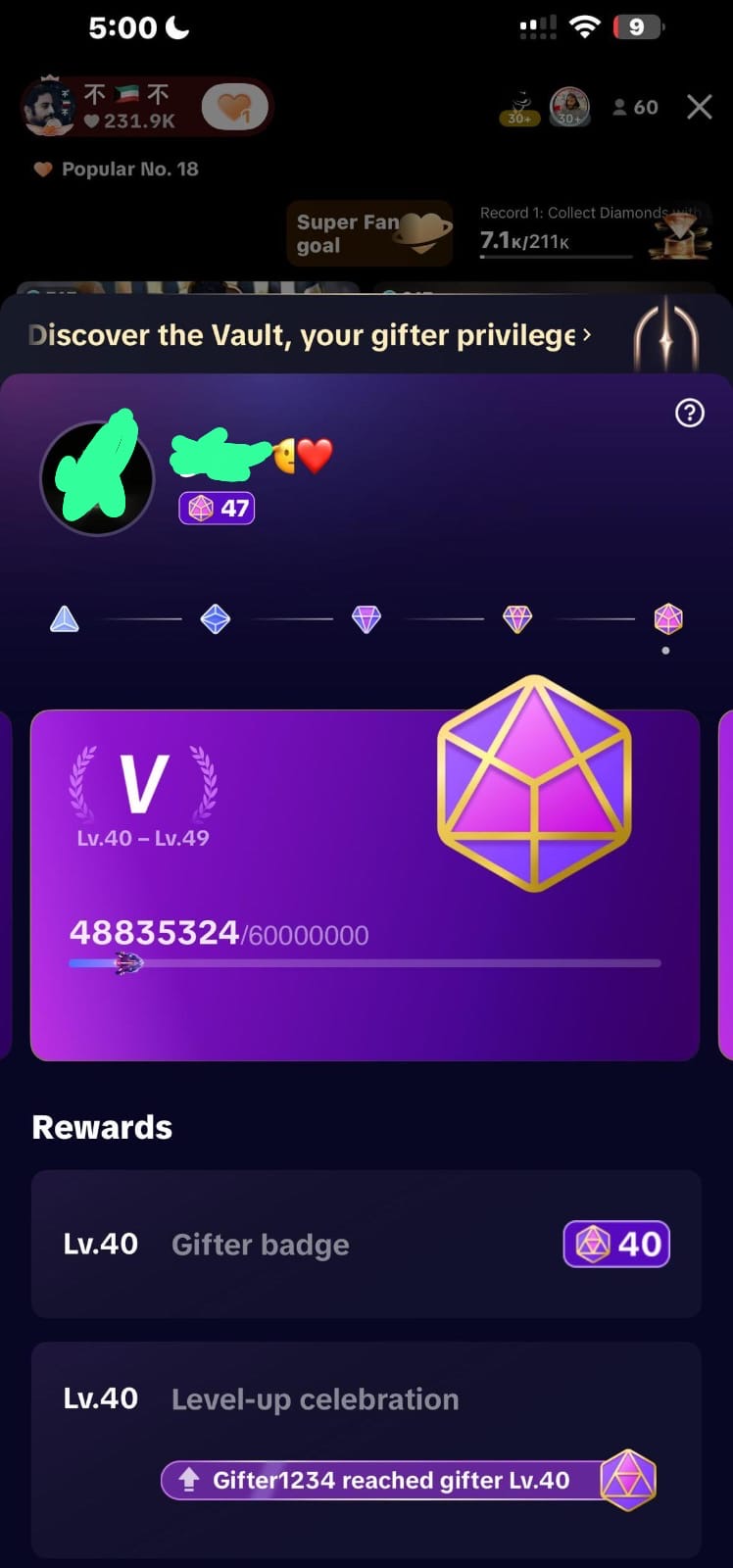Open the Super Fan goal
Viewport: 733px width, 1568px height.
pos(369,233)
